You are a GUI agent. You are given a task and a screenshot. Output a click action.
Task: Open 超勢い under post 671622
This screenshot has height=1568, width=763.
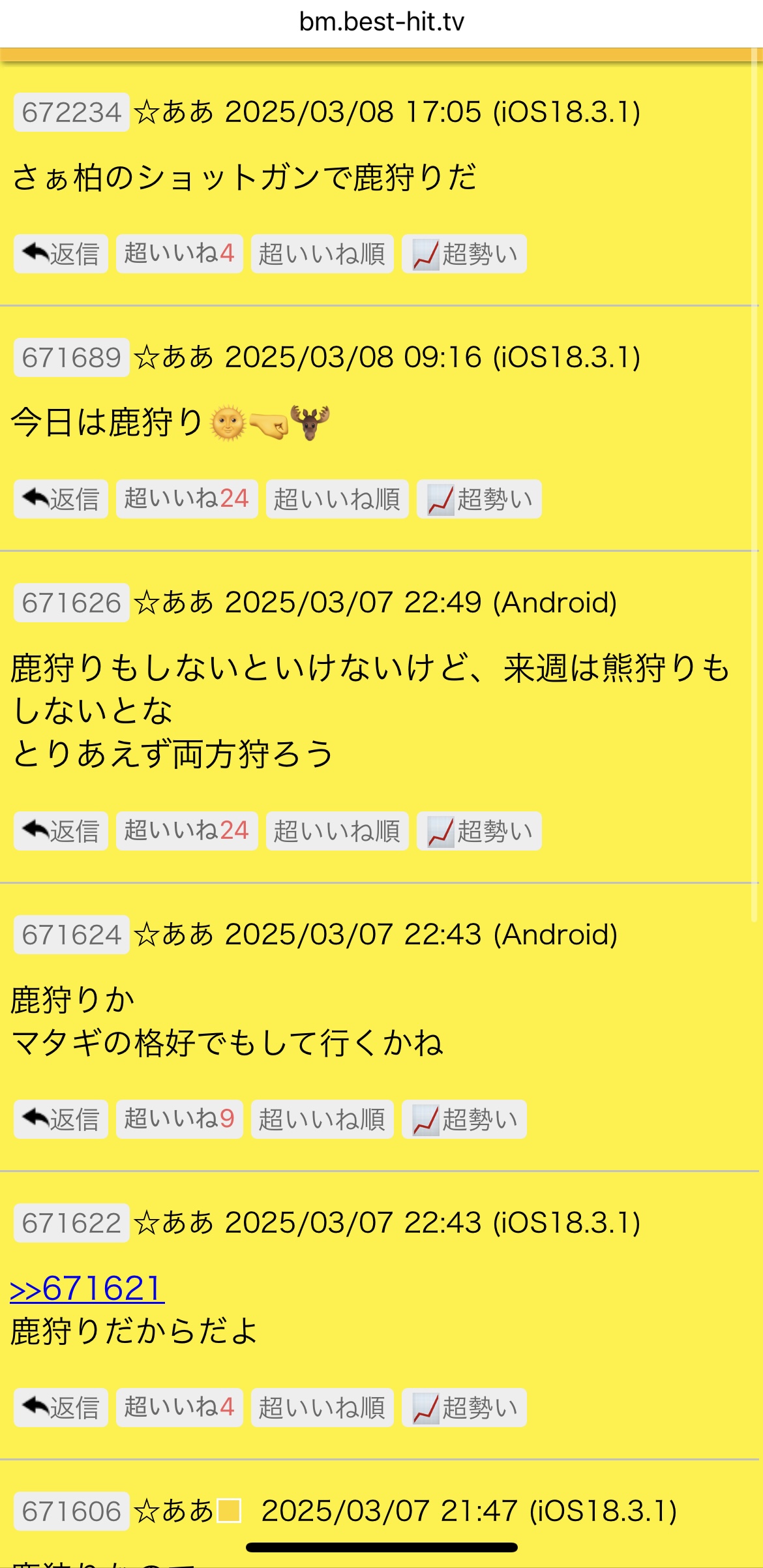[464, 1408]
